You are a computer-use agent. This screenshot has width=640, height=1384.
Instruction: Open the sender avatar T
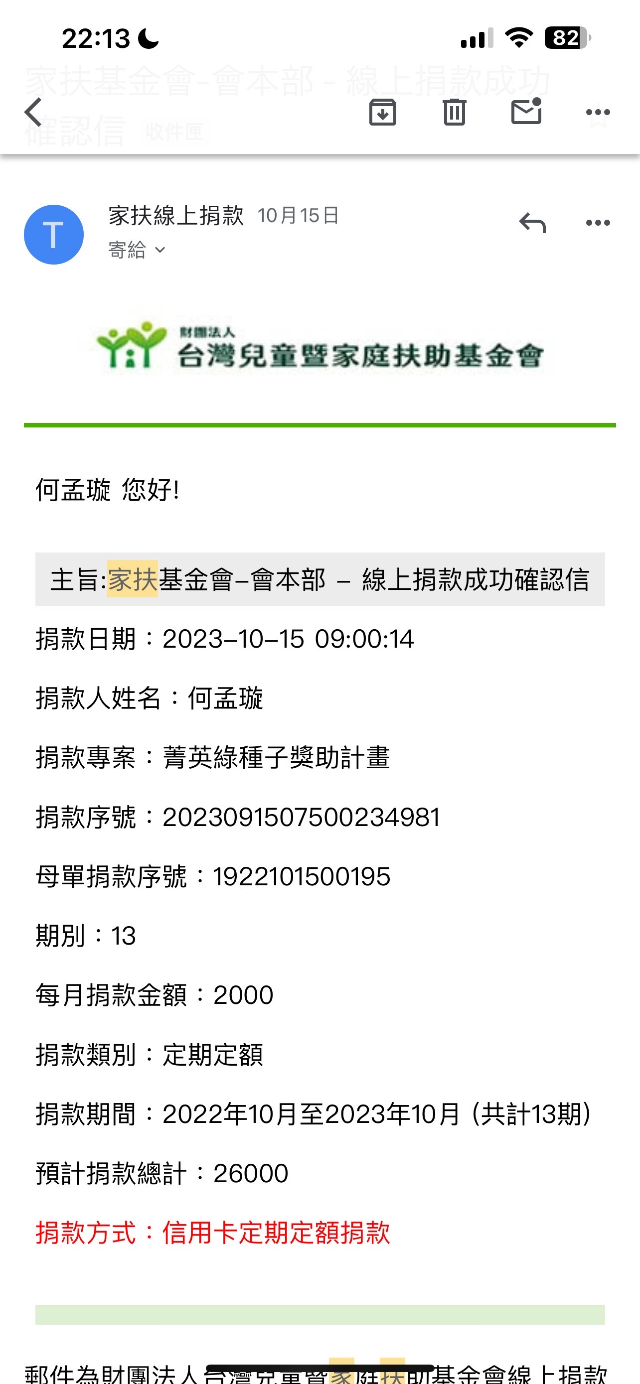[53, 235]
